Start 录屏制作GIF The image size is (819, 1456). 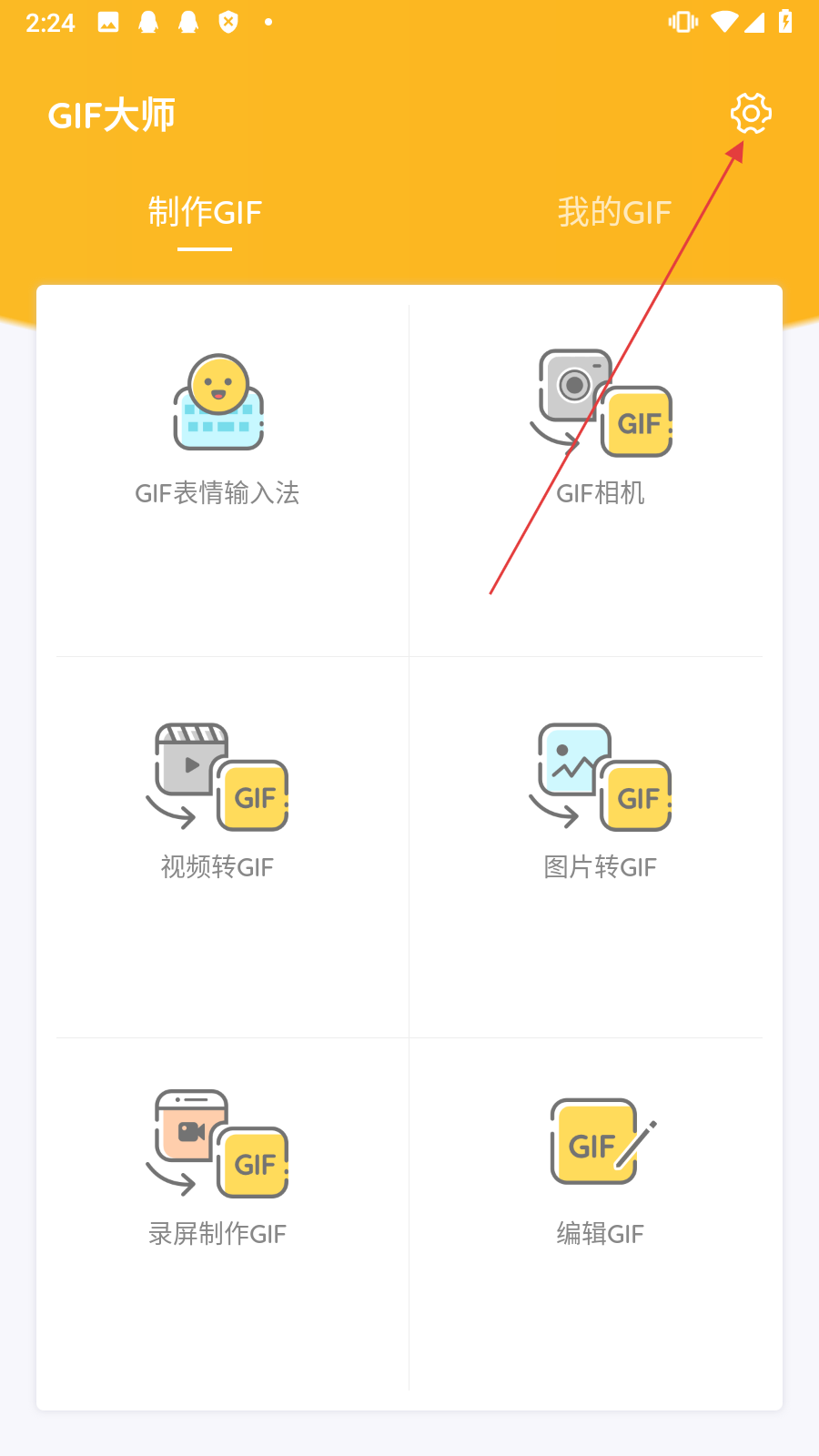pos(218,1169)
